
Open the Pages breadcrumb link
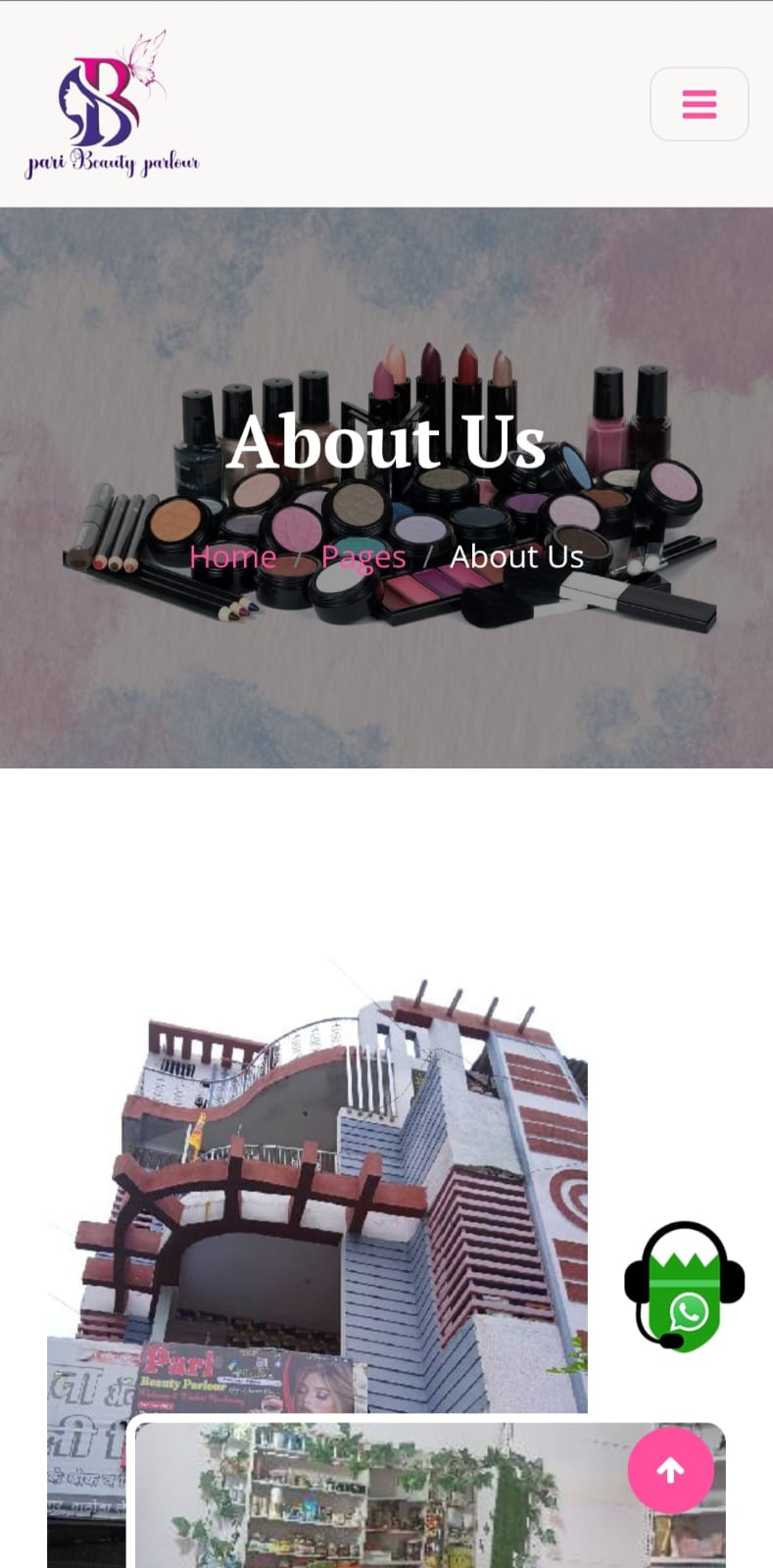(363, 557)
